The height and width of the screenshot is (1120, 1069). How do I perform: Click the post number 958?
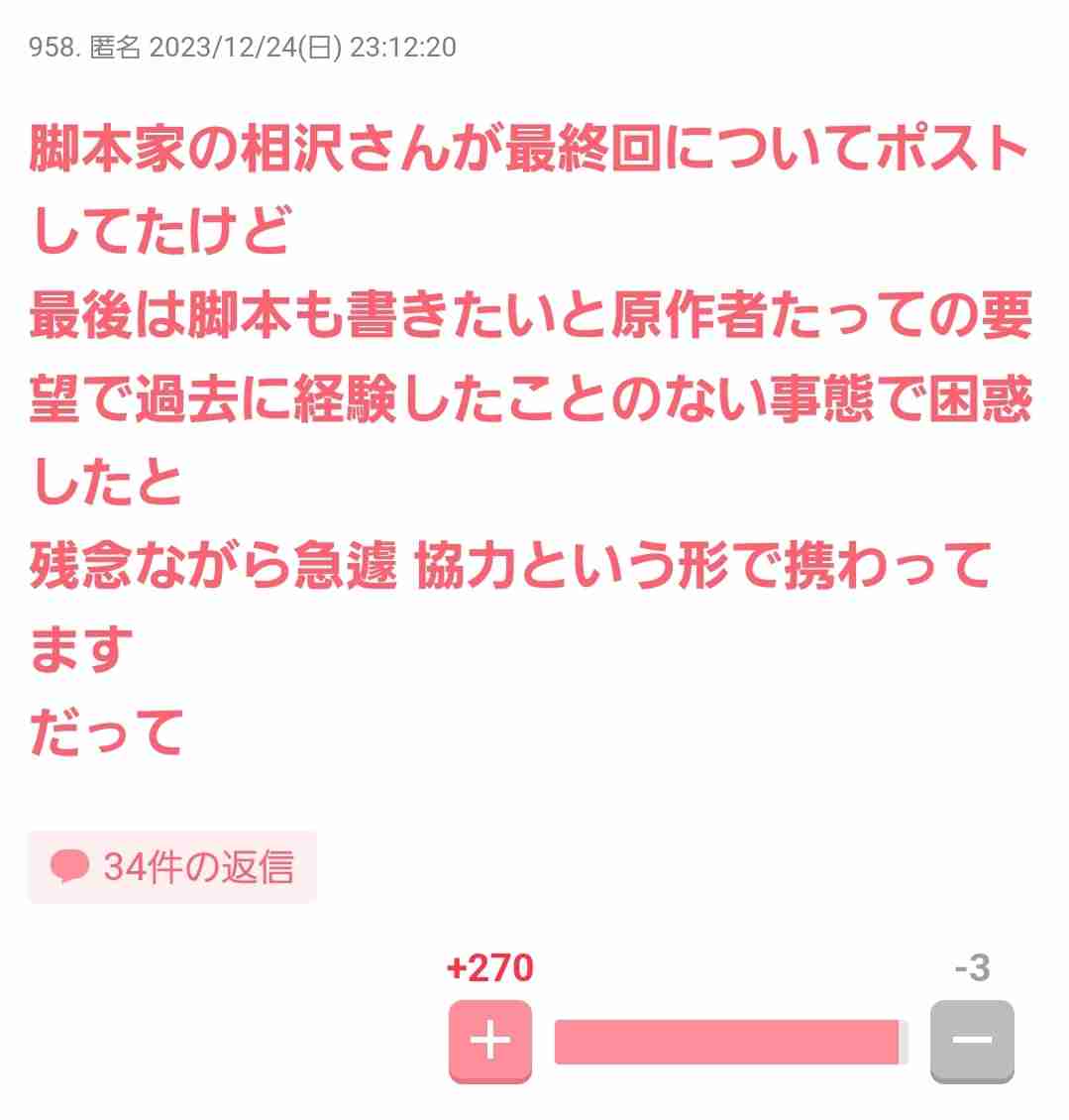click(x=54, y=45)
